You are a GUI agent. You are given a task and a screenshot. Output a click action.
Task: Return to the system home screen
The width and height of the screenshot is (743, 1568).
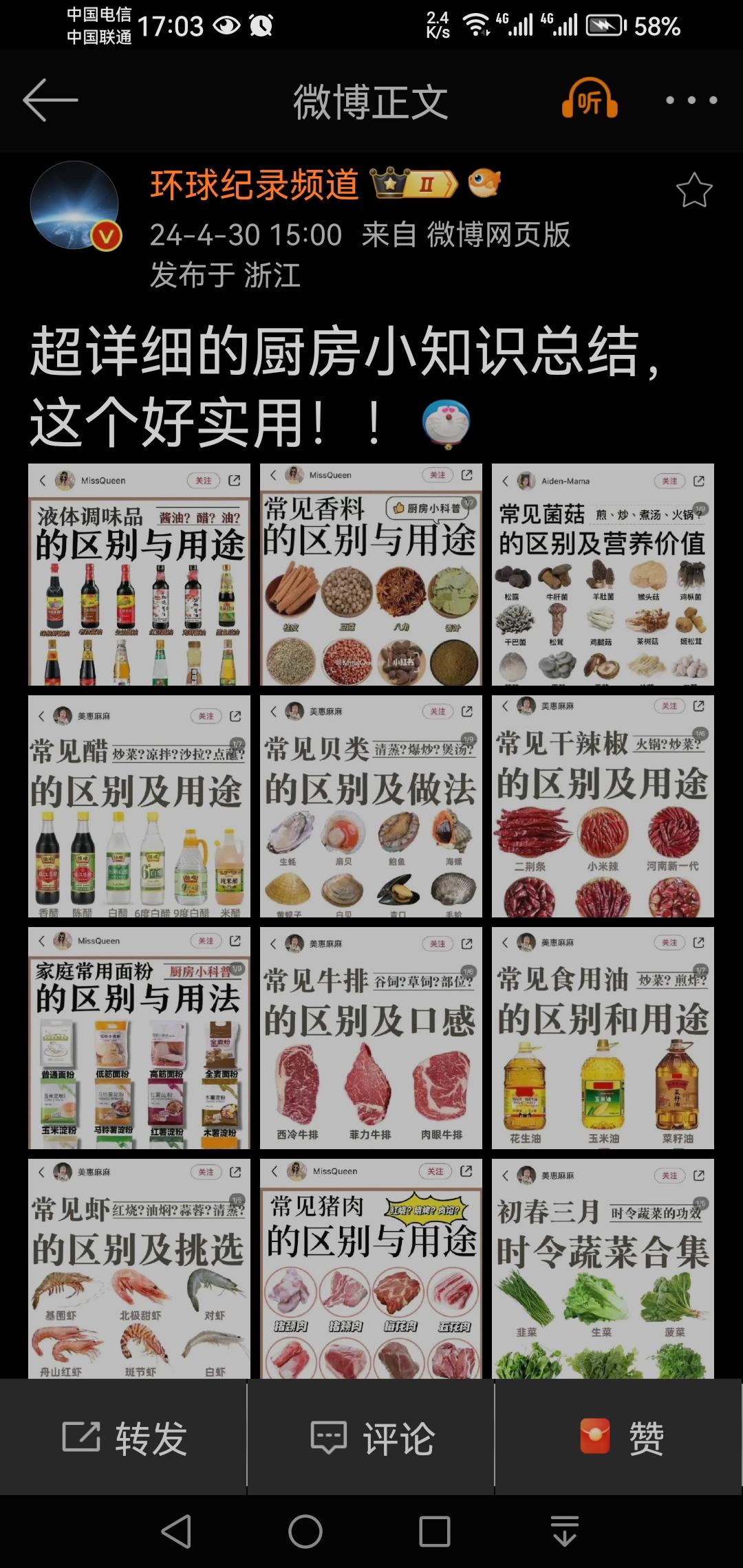tap(305, 1532)
